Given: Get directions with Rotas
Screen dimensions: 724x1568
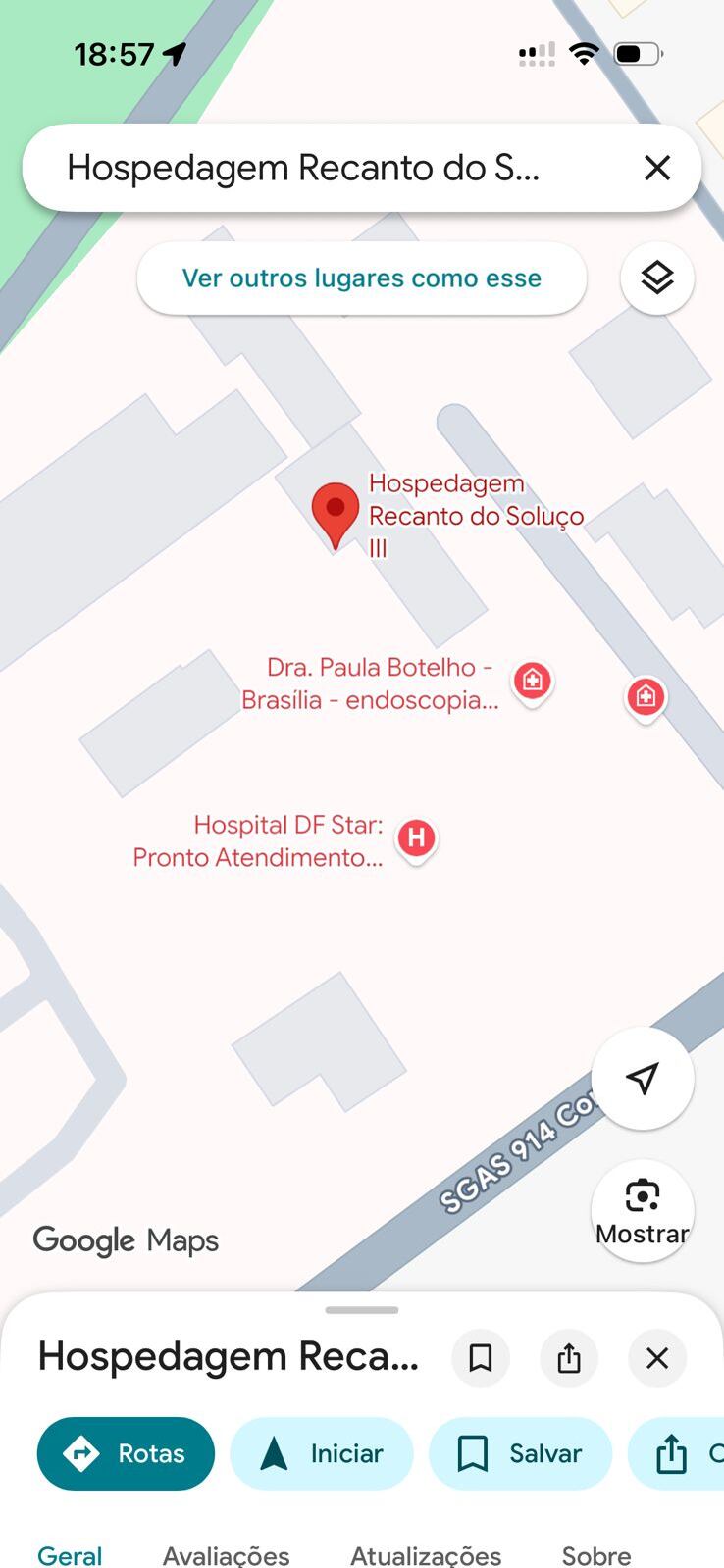Looking at the screenshot, I should tap(126, 1453).
